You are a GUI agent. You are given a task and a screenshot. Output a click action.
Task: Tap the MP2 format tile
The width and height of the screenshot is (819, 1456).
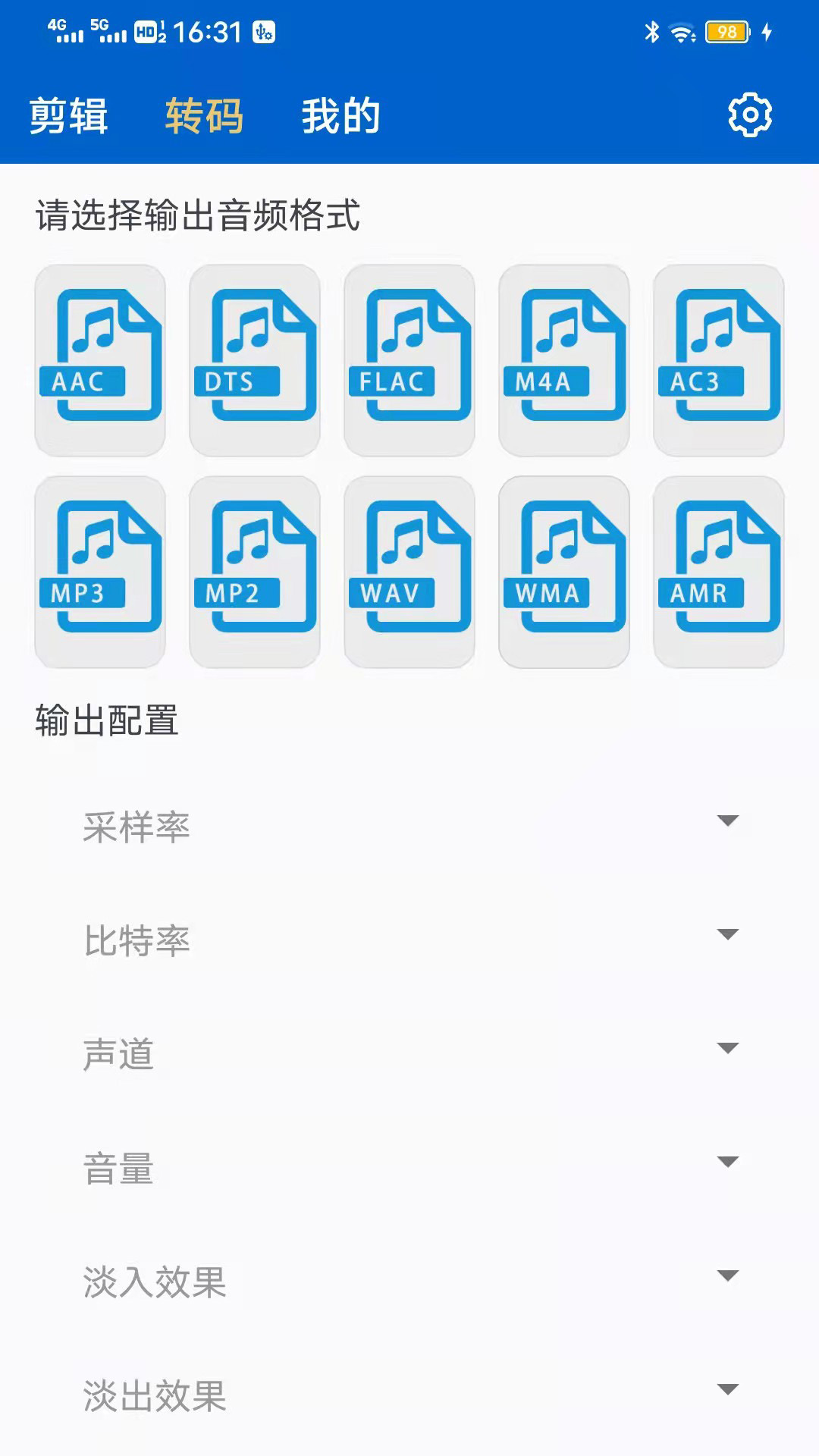point(255,572)
